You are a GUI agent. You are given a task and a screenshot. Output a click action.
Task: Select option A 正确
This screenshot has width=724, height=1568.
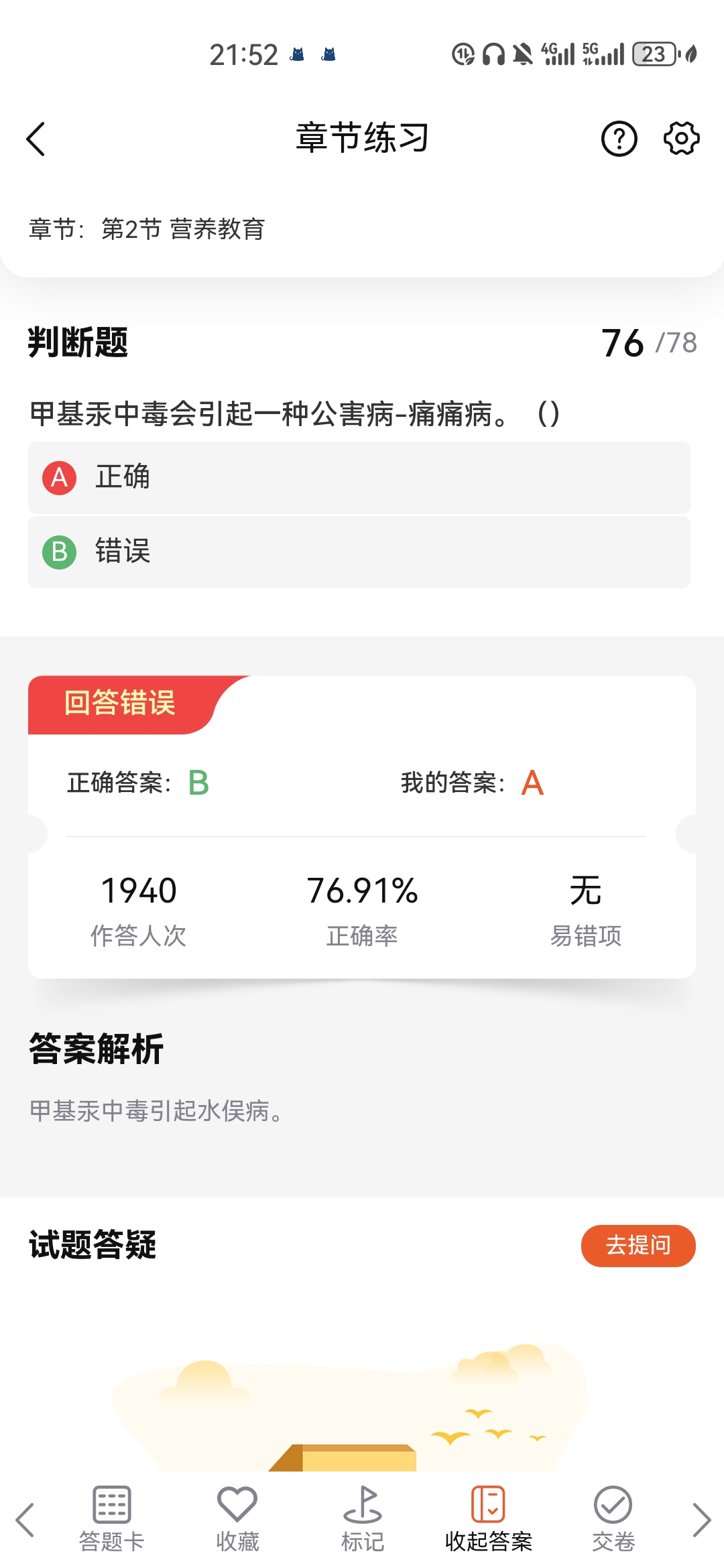point(359,478)
